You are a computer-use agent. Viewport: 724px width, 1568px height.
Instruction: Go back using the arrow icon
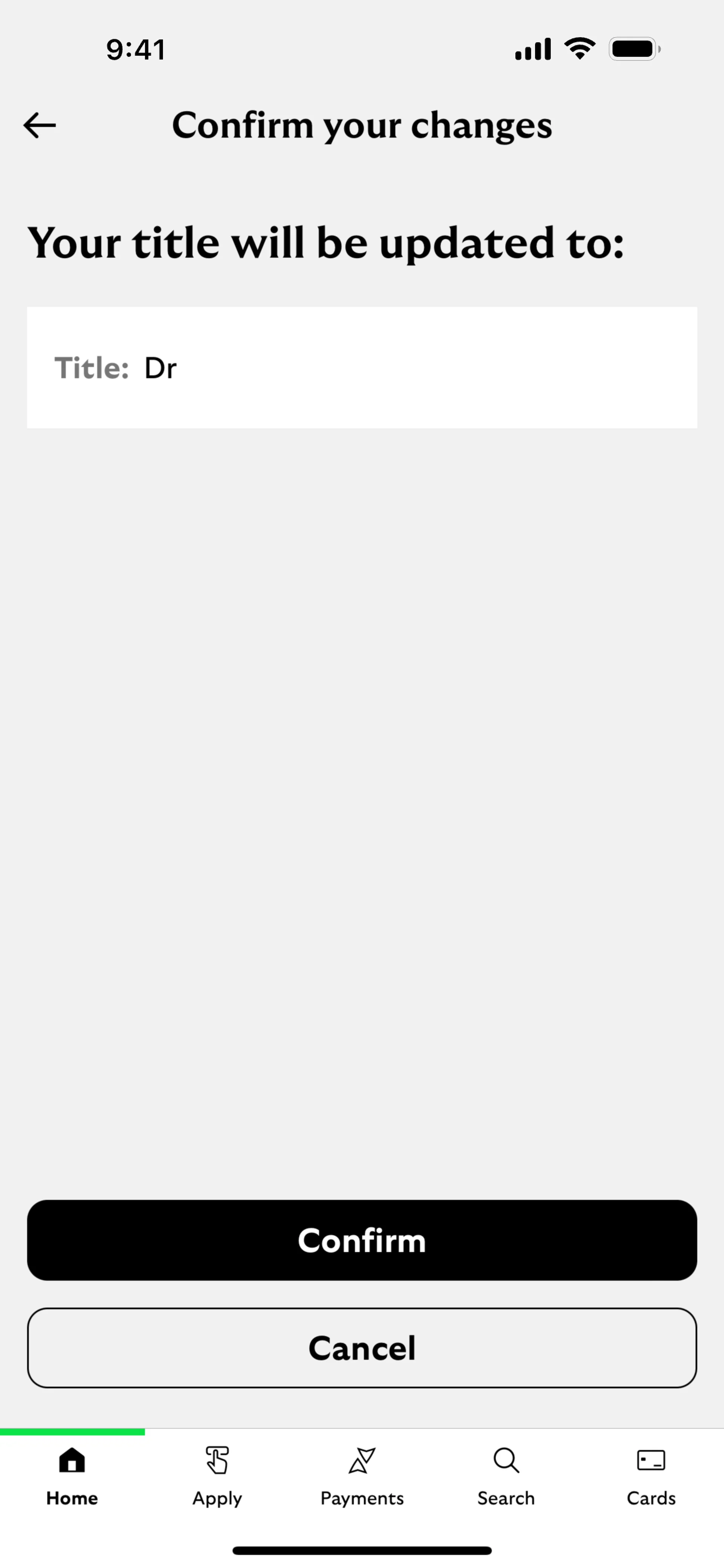40,125
